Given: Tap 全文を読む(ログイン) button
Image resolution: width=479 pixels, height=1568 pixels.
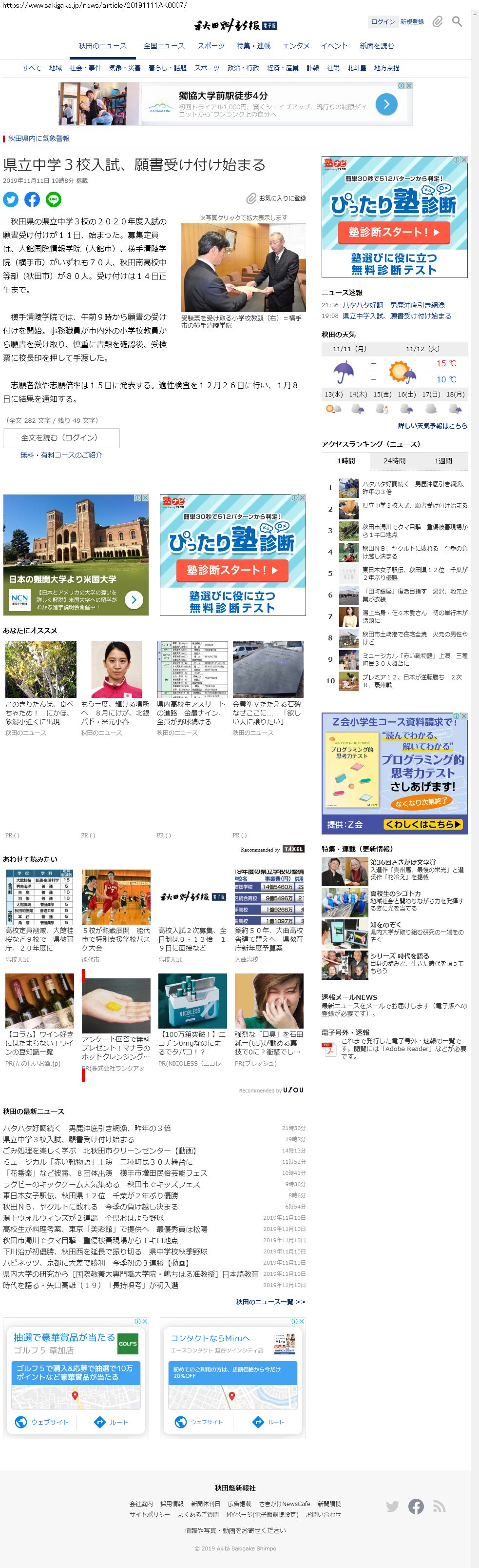Looking at the screenshot, I should (61, 437).
